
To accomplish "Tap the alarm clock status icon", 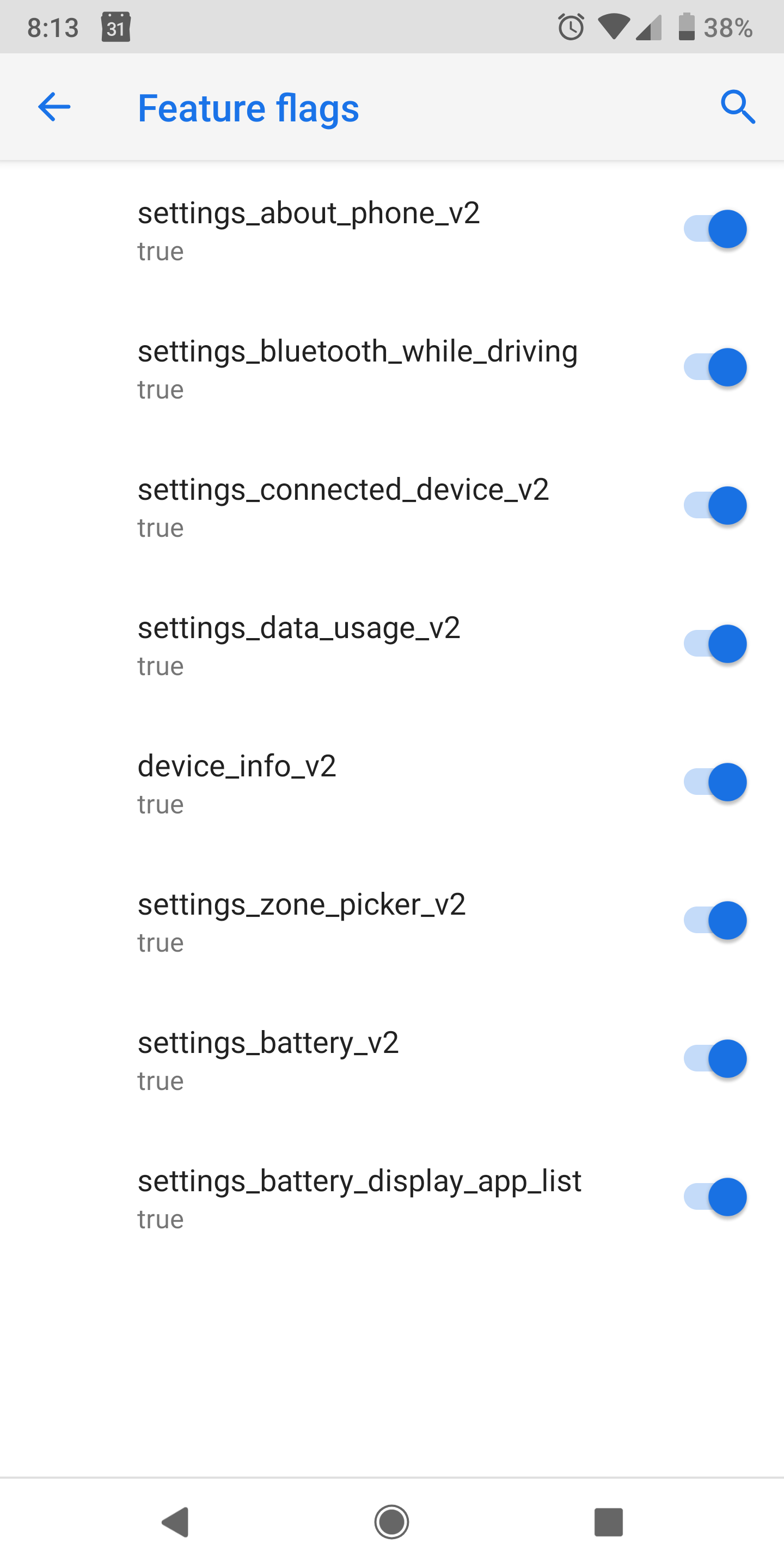I will (x=572, y=27).
